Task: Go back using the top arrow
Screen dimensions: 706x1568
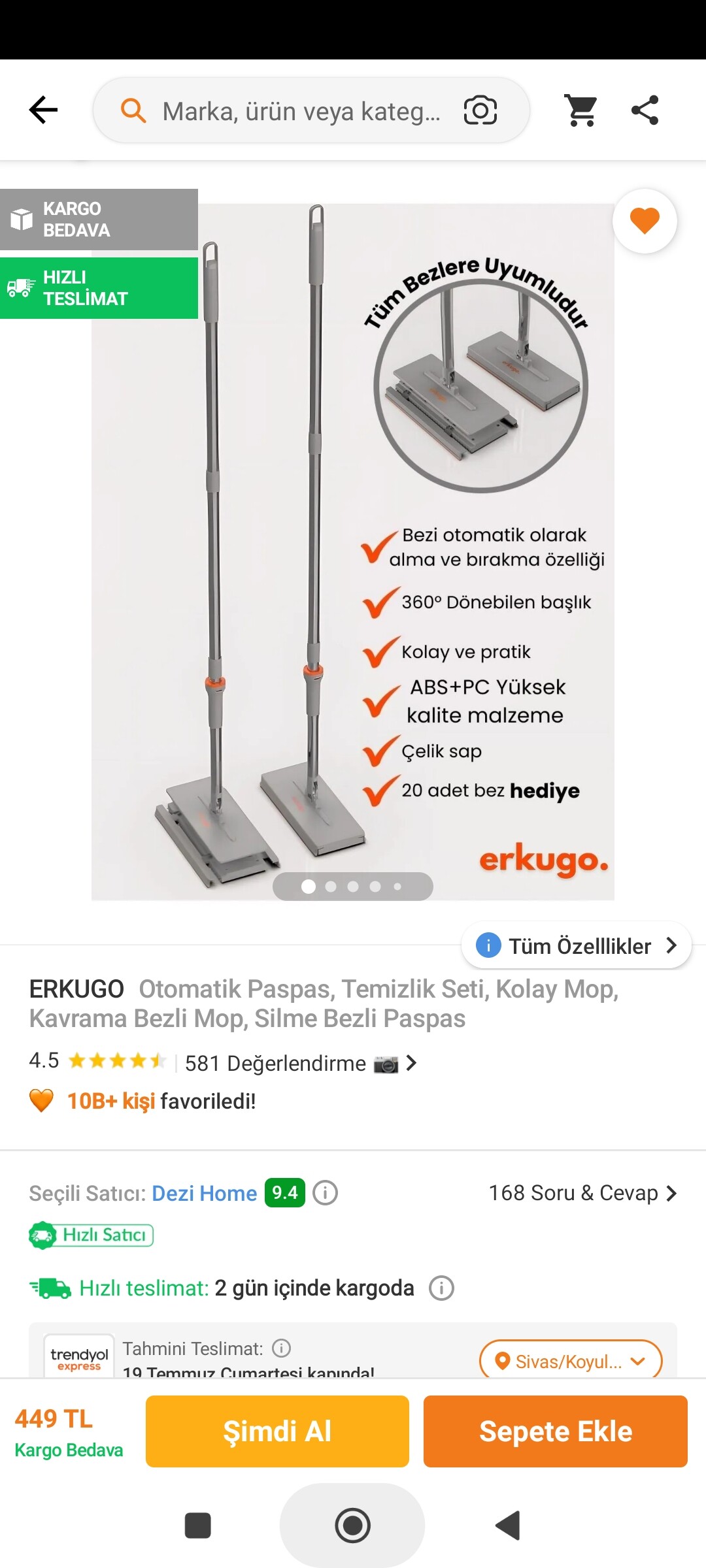Action: click(x=43, y=110)
